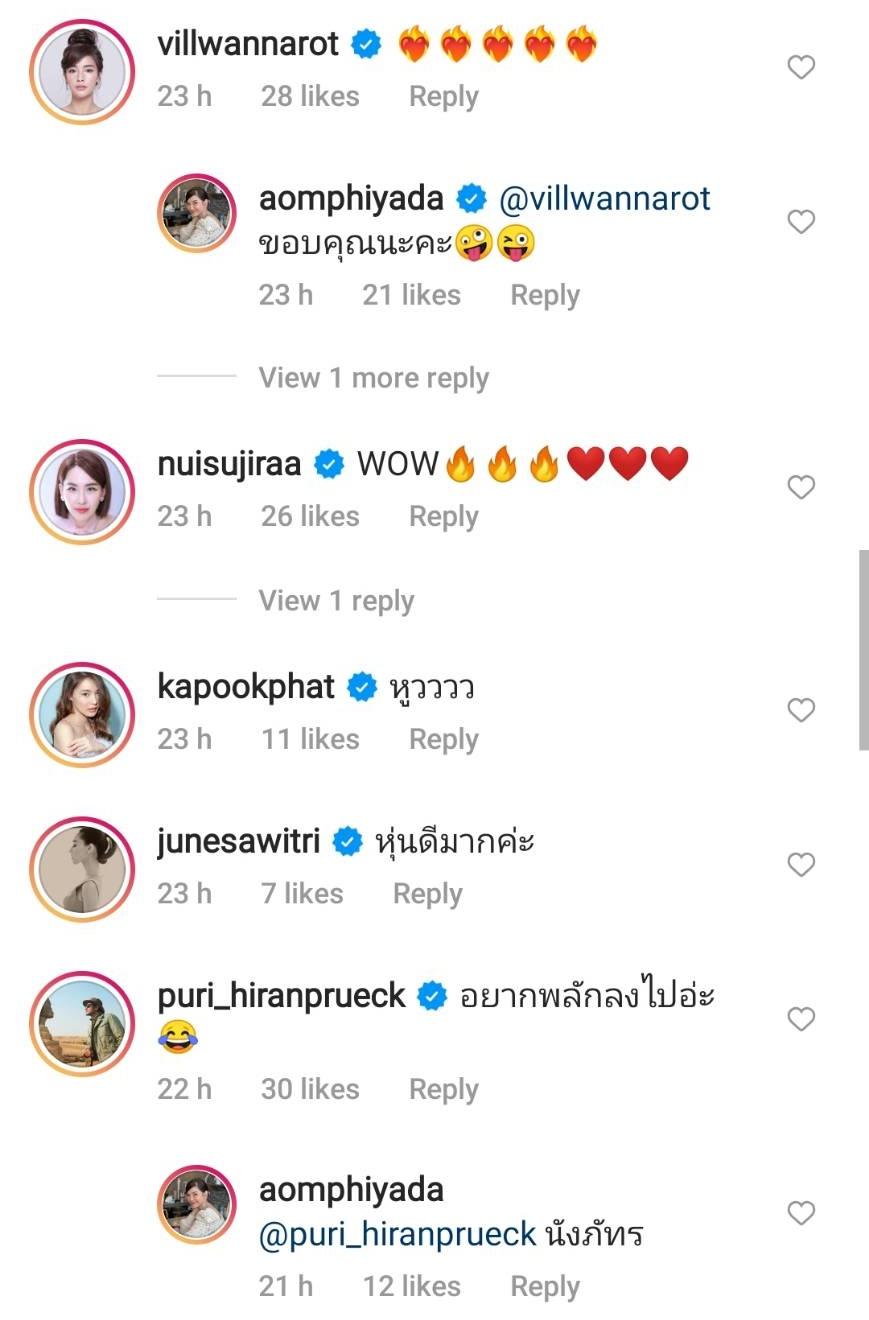Open kapookphat's profile picture
Screen dimensions: 869x1320
coord(82,710)
